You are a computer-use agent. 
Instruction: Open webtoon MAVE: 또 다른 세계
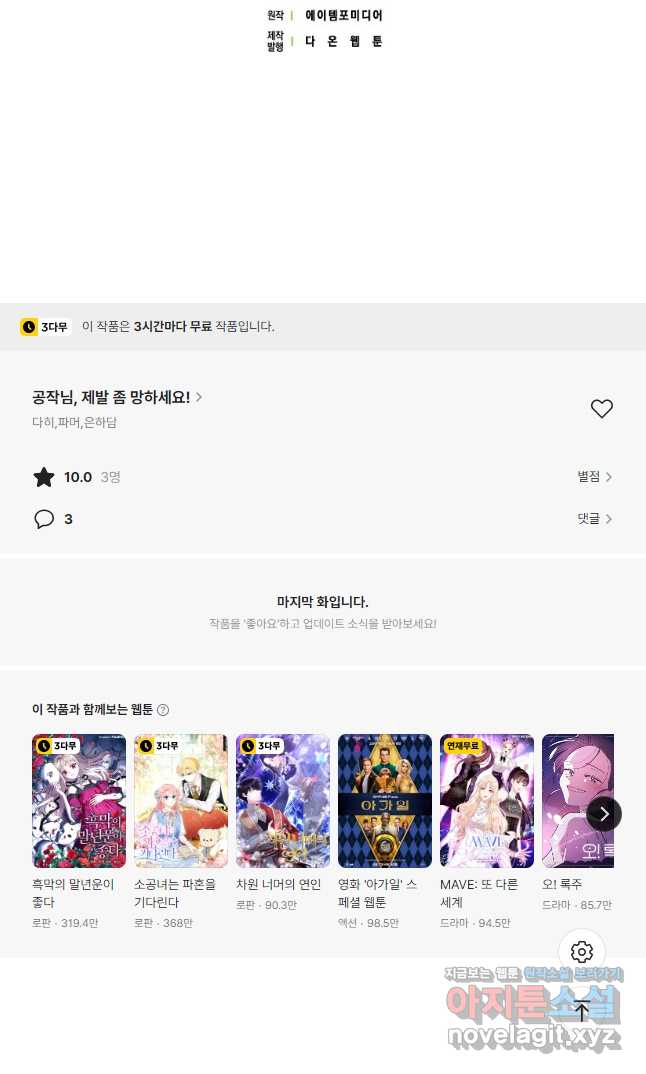click(x=487, y=801)
